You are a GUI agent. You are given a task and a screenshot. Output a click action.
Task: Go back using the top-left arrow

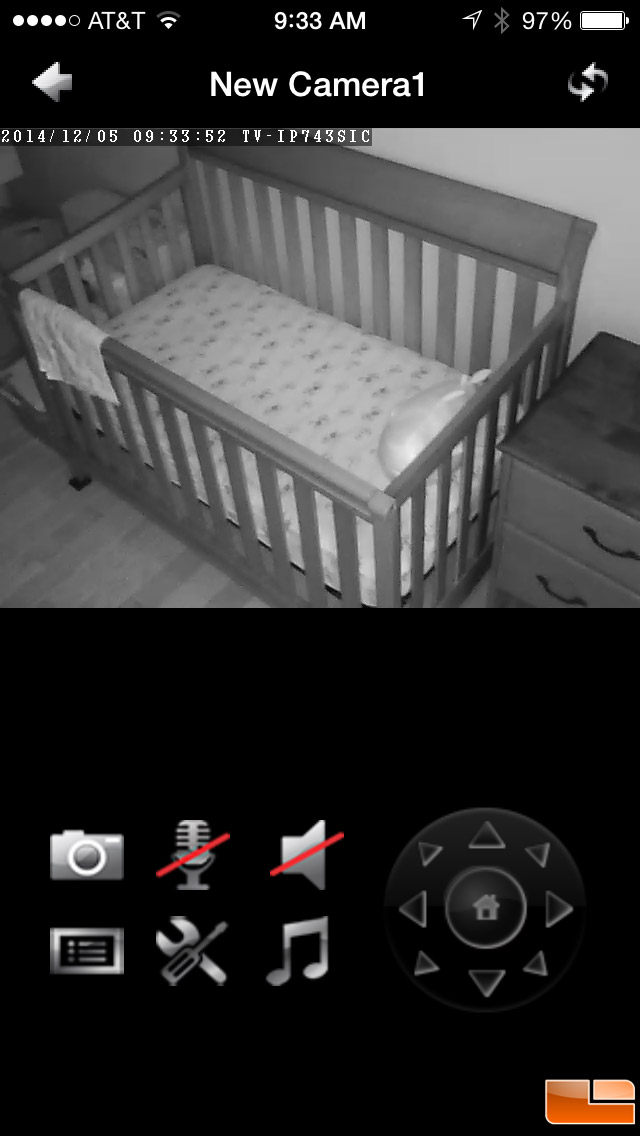click(52, 82)
